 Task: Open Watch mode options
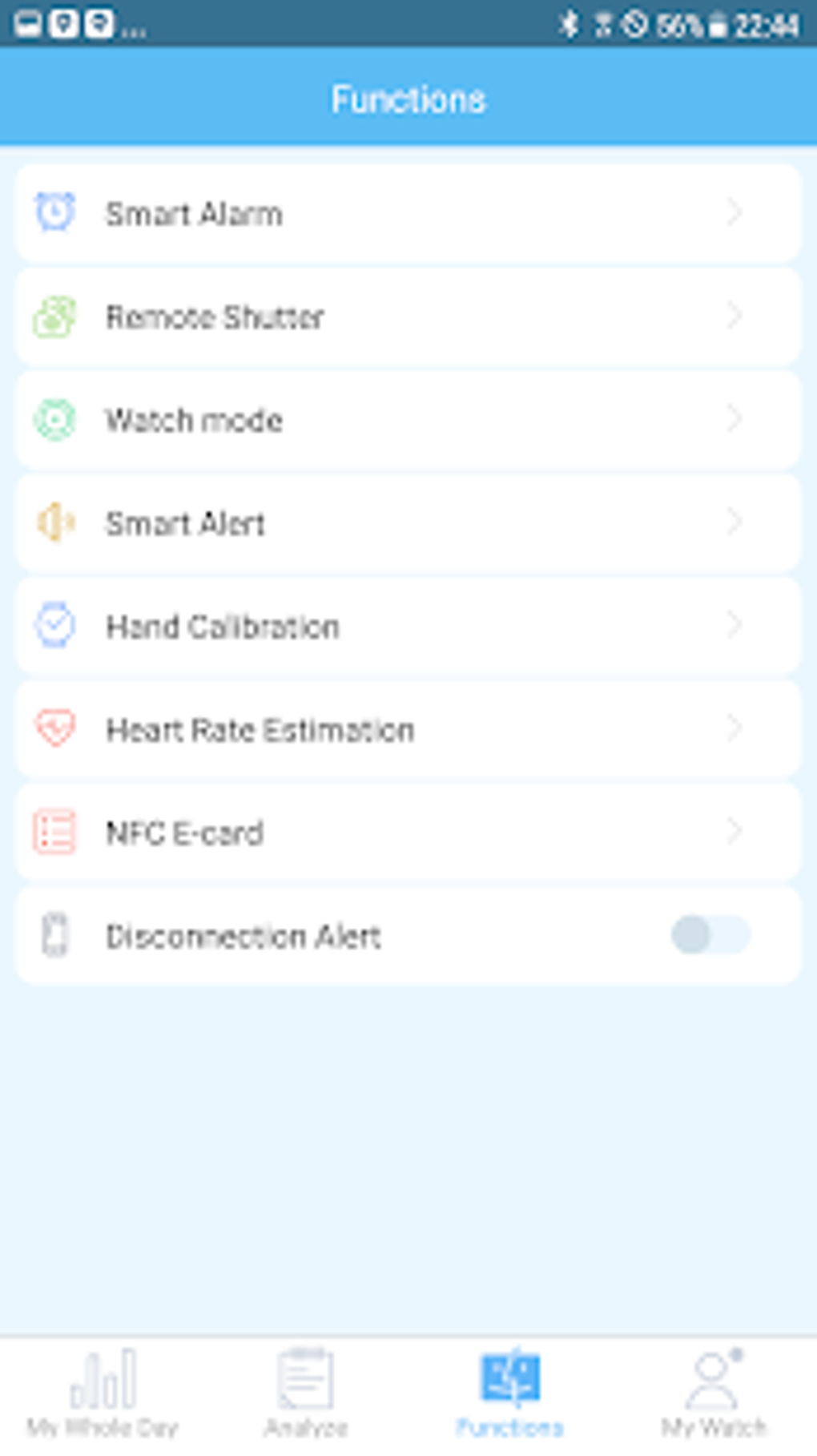tap(408, 420)
